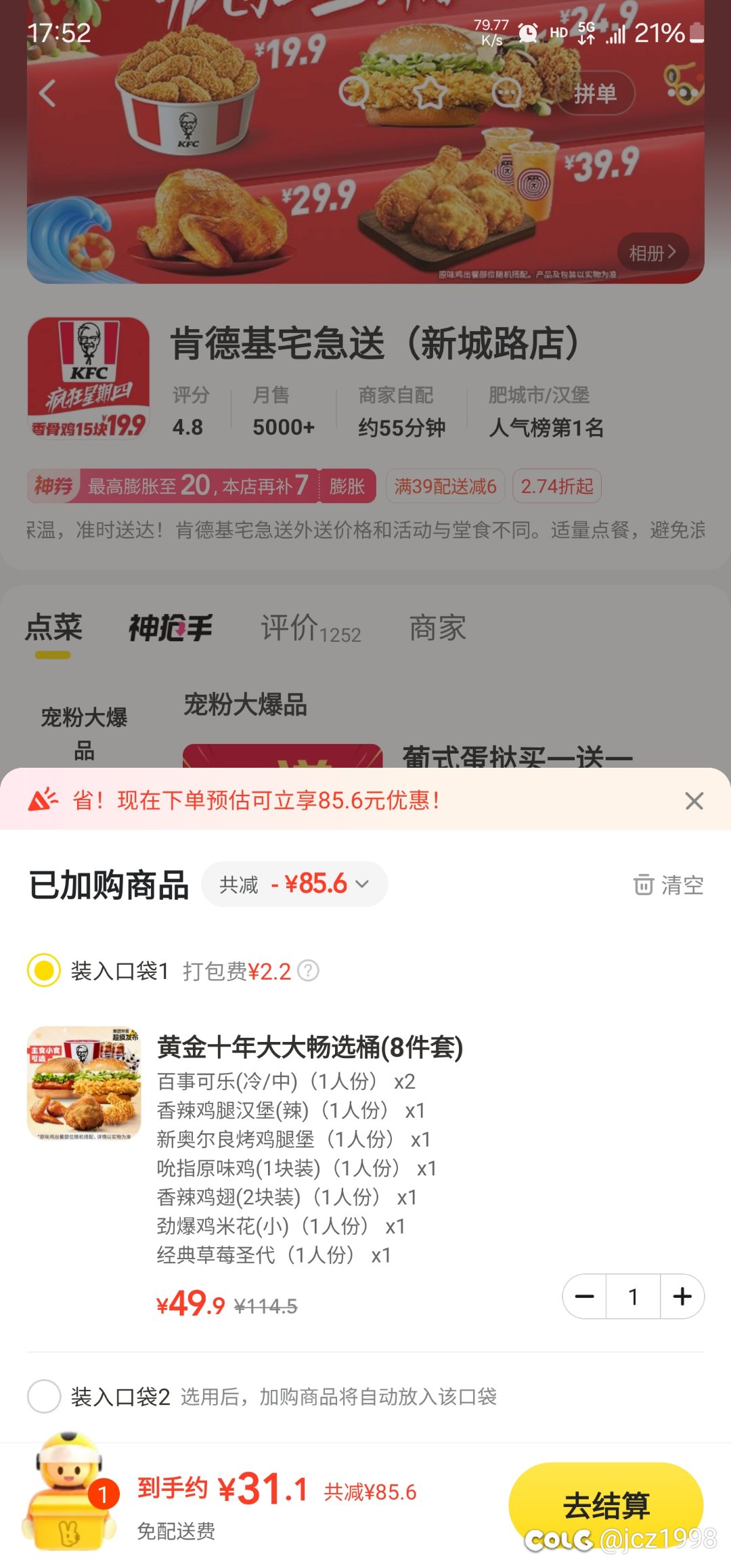This screenshot has width=731, height=1568.
Task: Clear the cart with 清空
Action: pos(668,885)
